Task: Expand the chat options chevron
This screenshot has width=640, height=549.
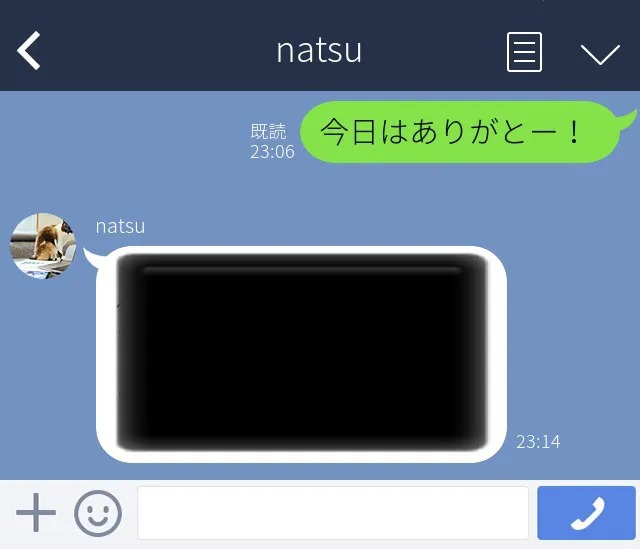Action: coord(600,53)
